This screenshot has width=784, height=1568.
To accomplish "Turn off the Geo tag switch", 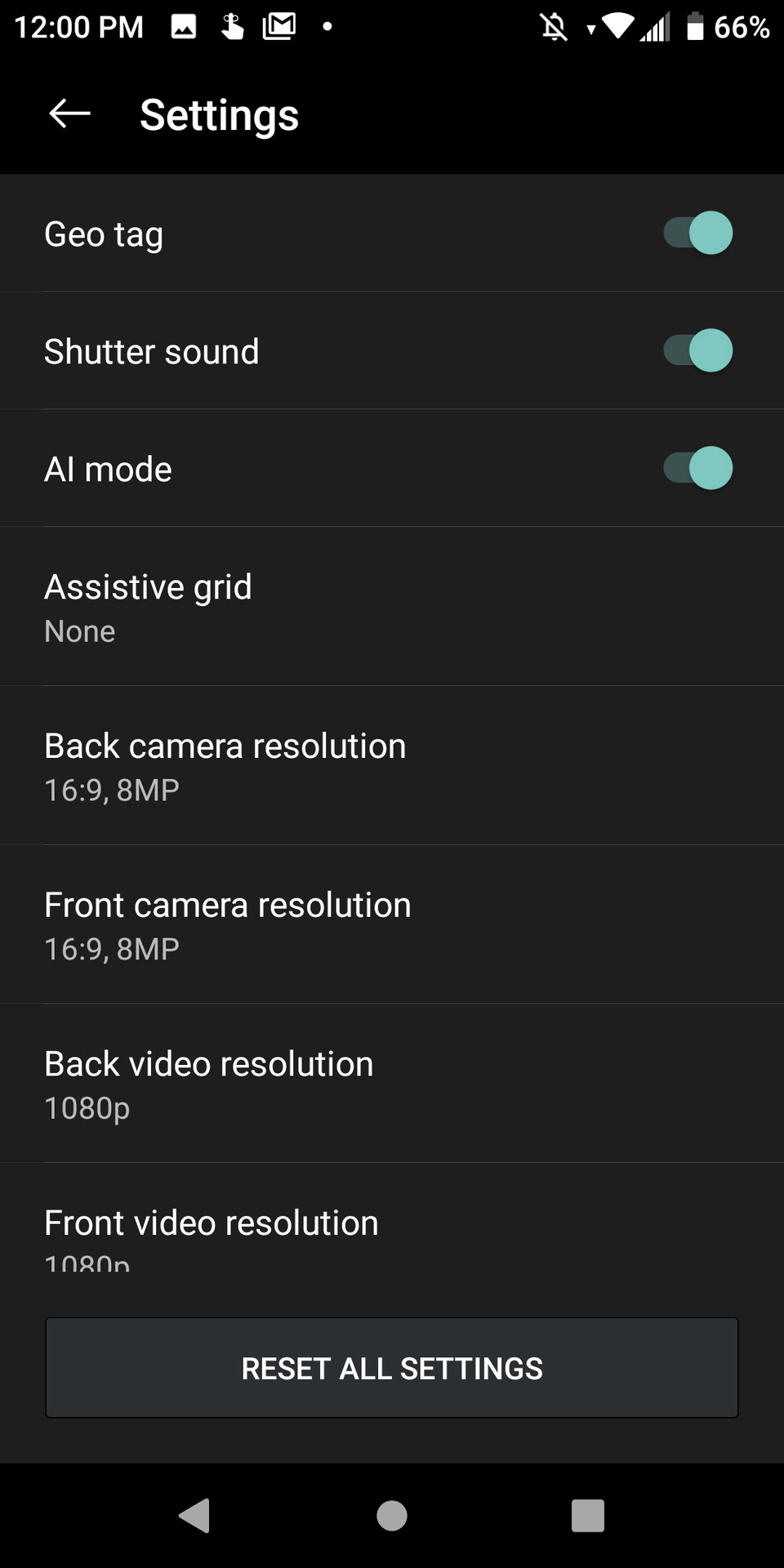I will [697, 234].
